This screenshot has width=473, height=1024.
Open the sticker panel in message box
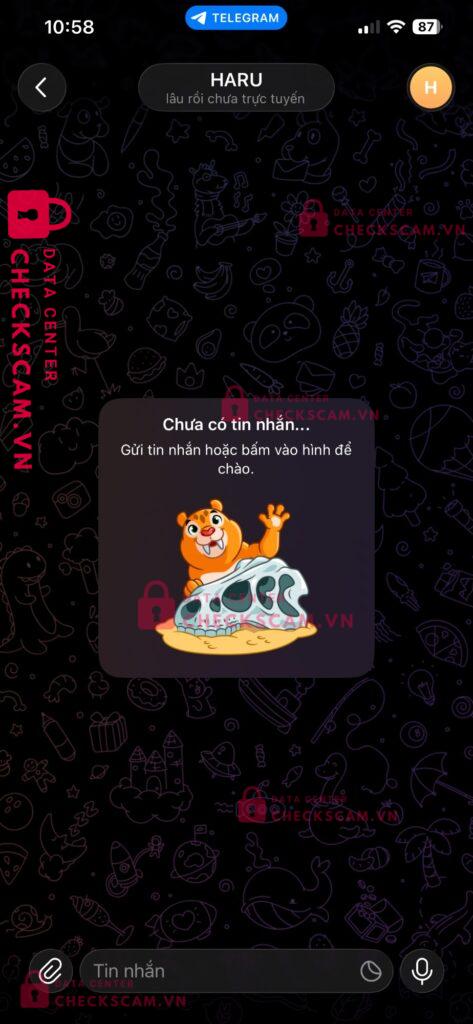coord(370,972)
